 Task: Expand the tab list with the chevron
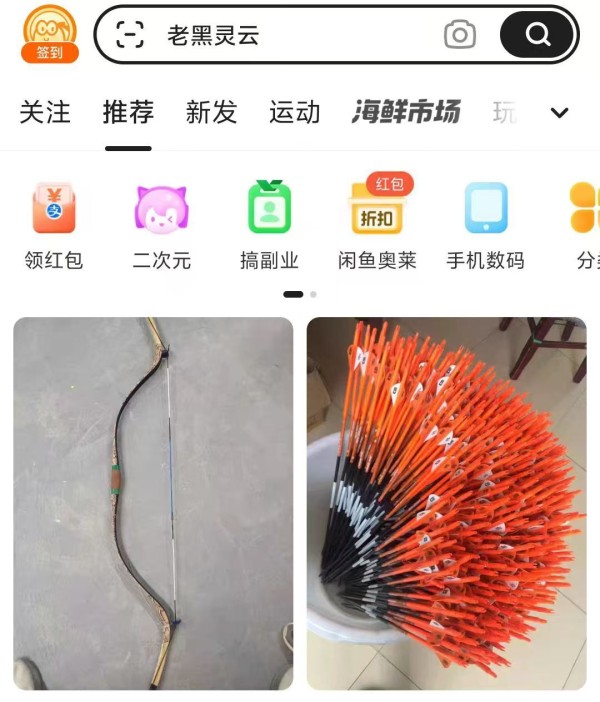[x=560, y=112]
